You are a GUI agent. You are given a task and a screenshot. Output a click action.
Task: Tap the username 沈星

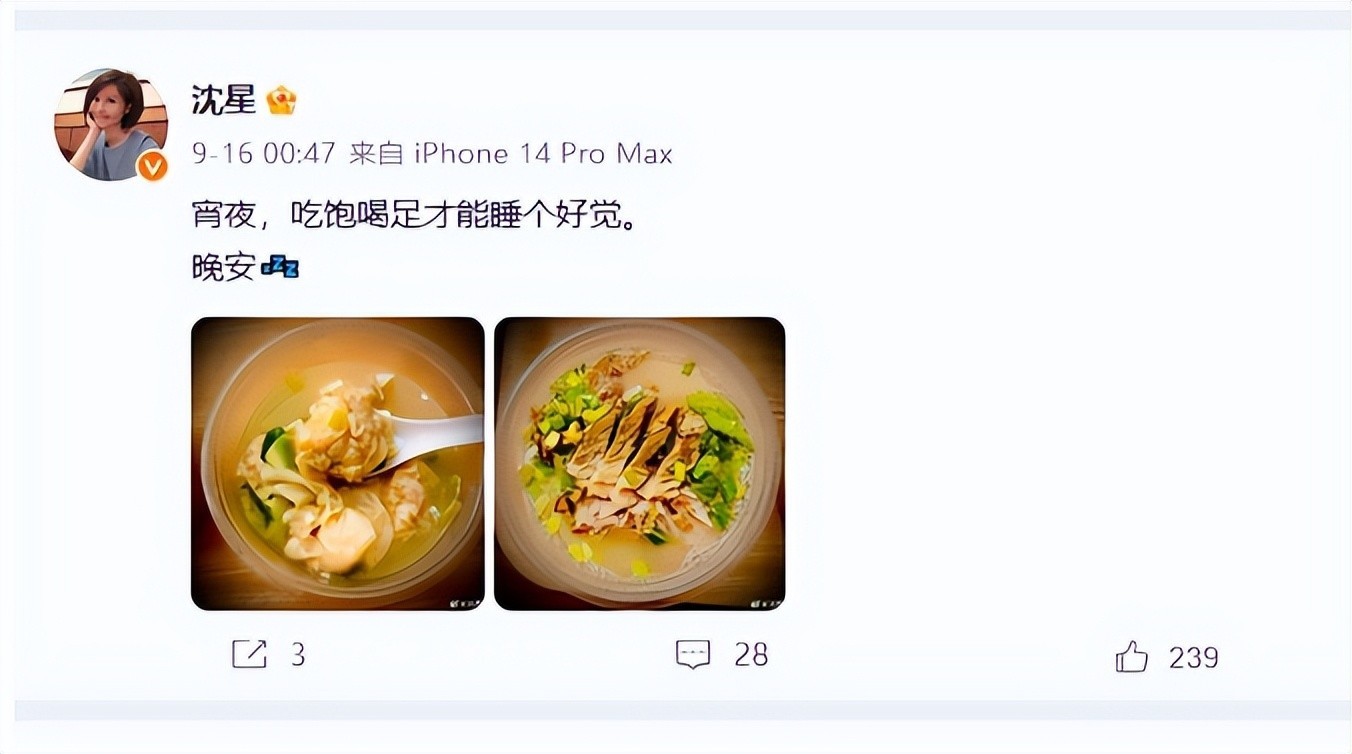(223, 100)
